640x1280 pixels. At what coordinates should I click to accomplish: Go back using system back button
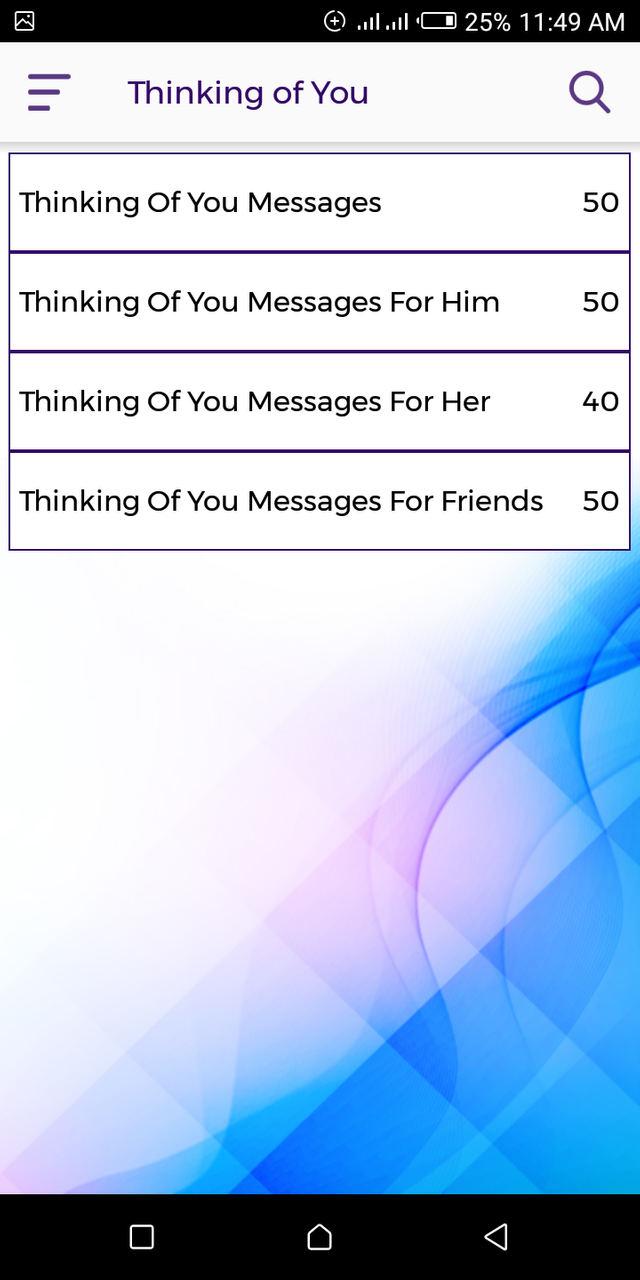(x=496, y=1237)
